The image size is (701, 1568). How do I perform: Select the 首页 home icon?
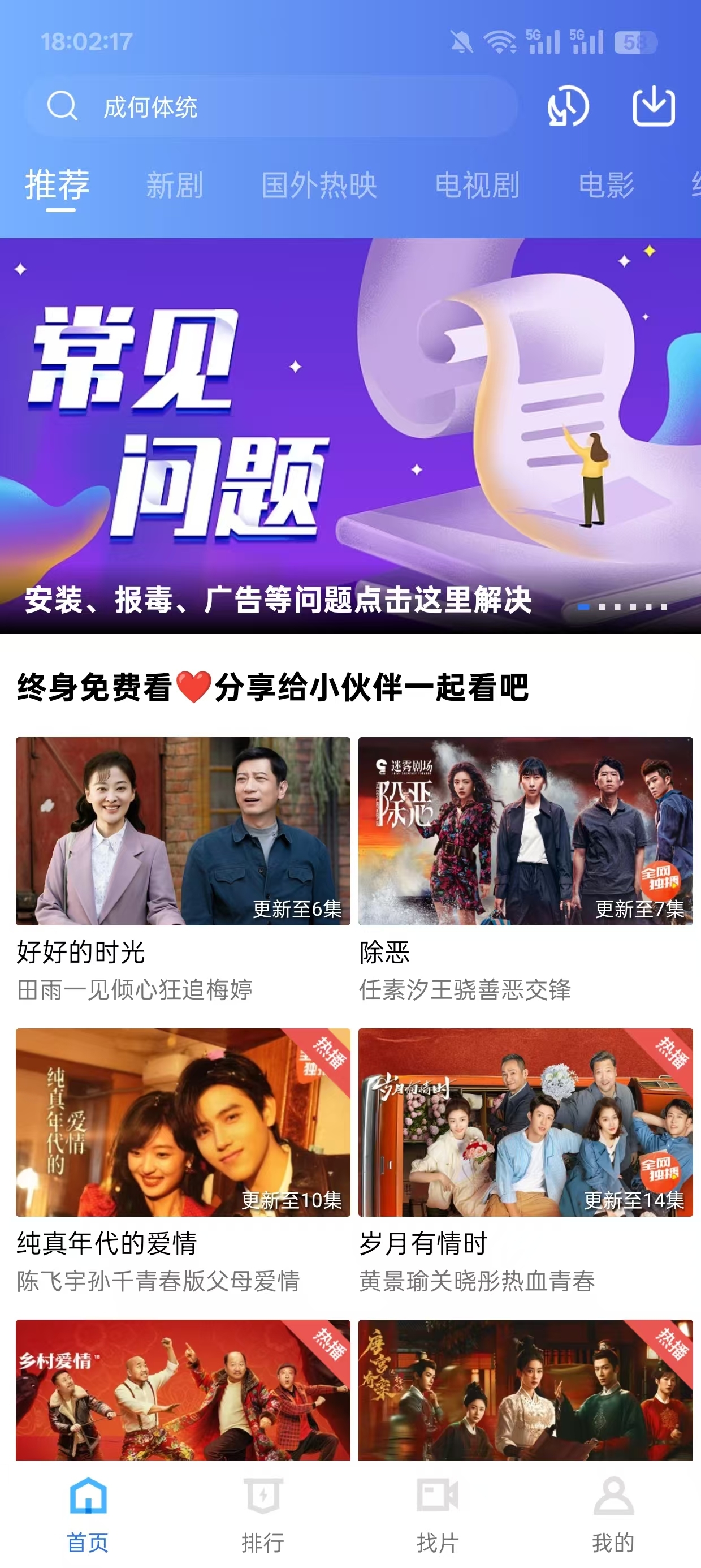point(87,1494)
